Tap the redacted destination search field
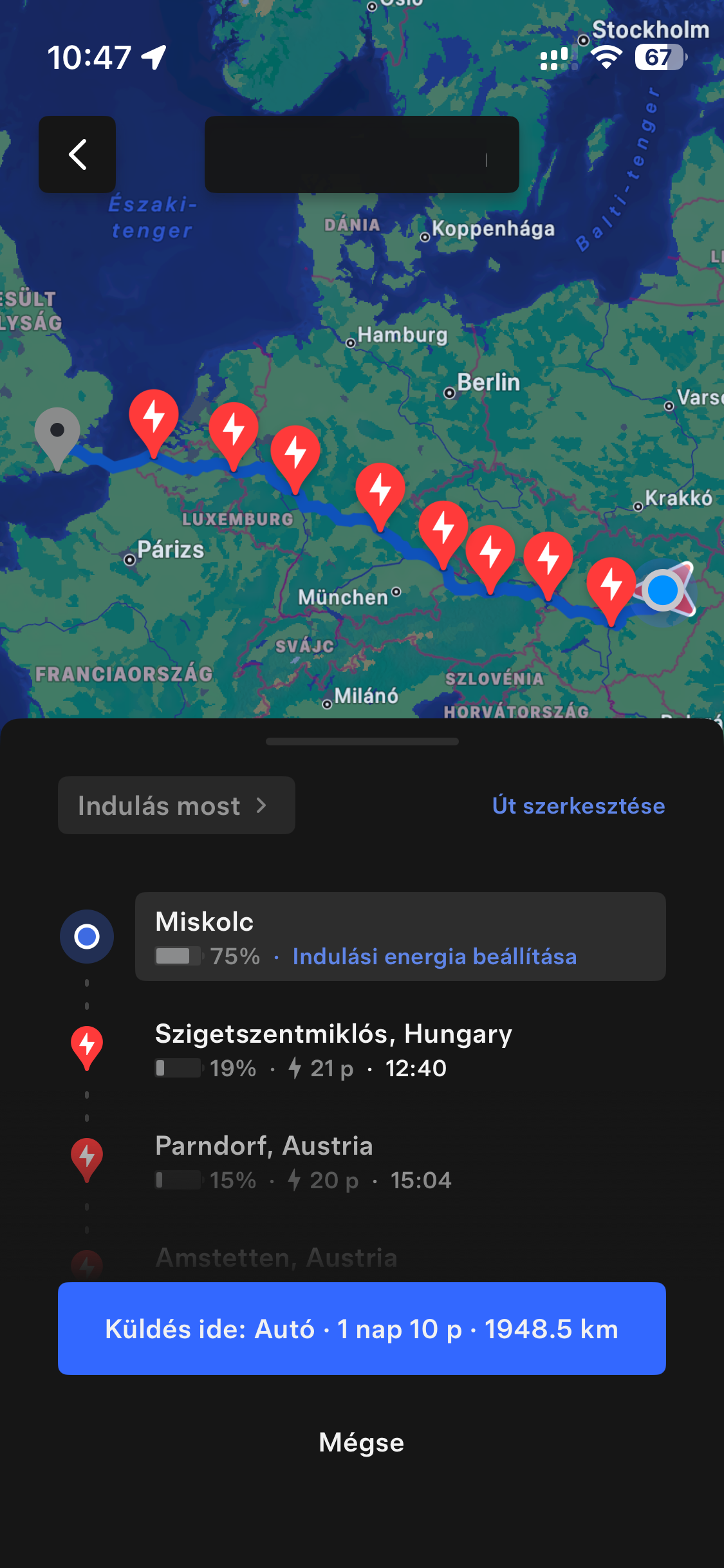Image resolution: width=724 pixels, height=1568 pixels. [362, 154]
